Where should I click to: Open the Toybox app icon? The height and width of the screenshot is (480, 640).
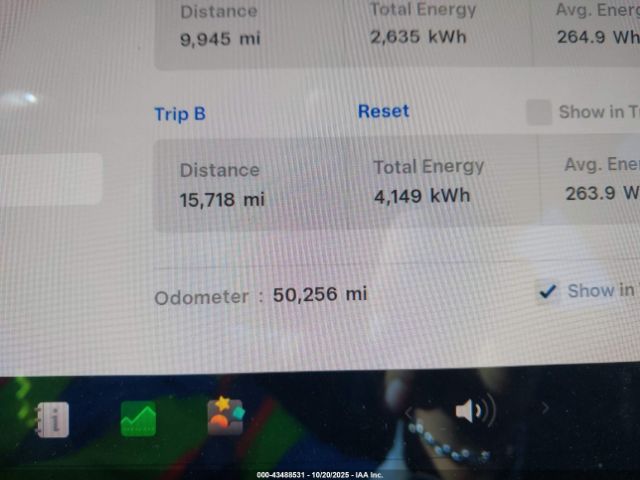coord(225,416)
